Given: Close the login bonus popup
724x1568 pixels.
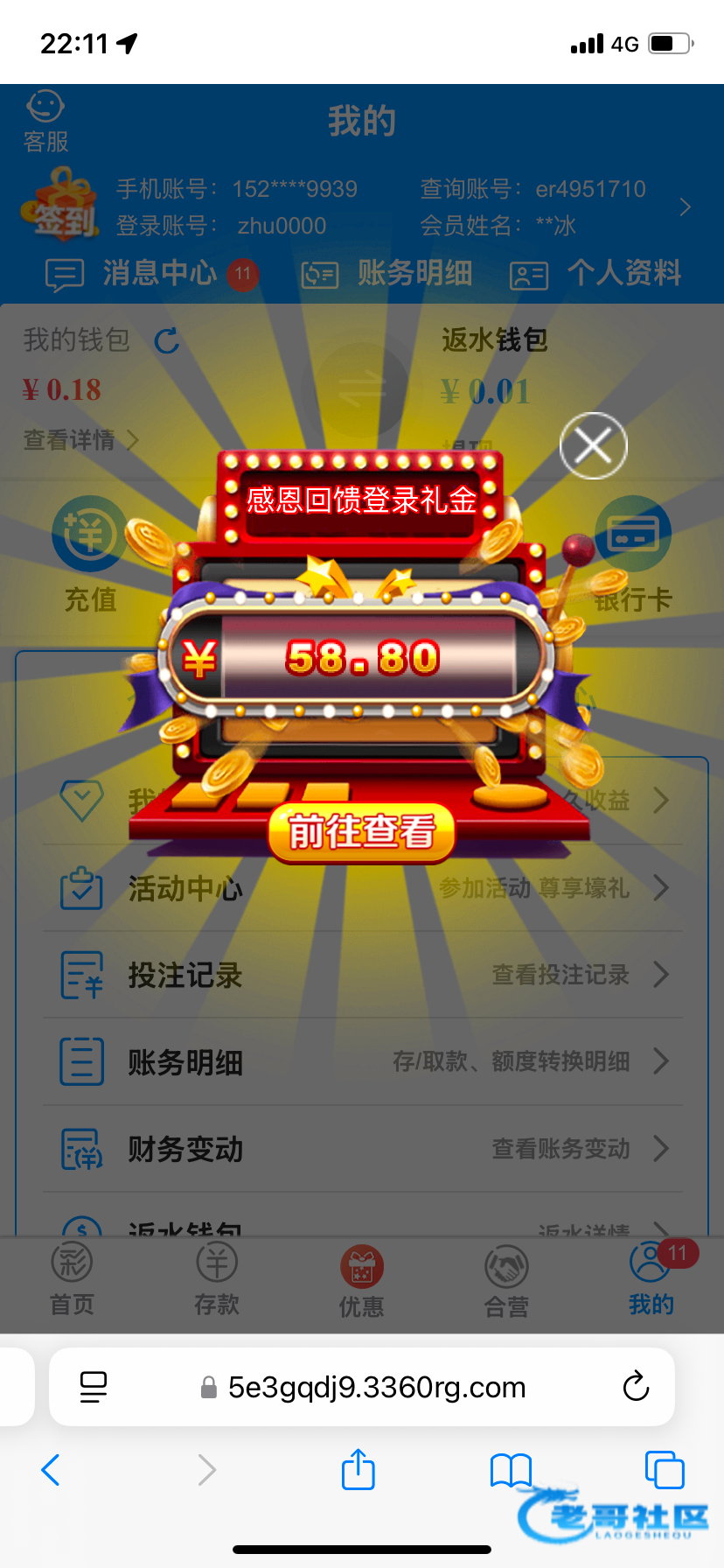Looking at the screenshot, I should [x=593, y=445].
